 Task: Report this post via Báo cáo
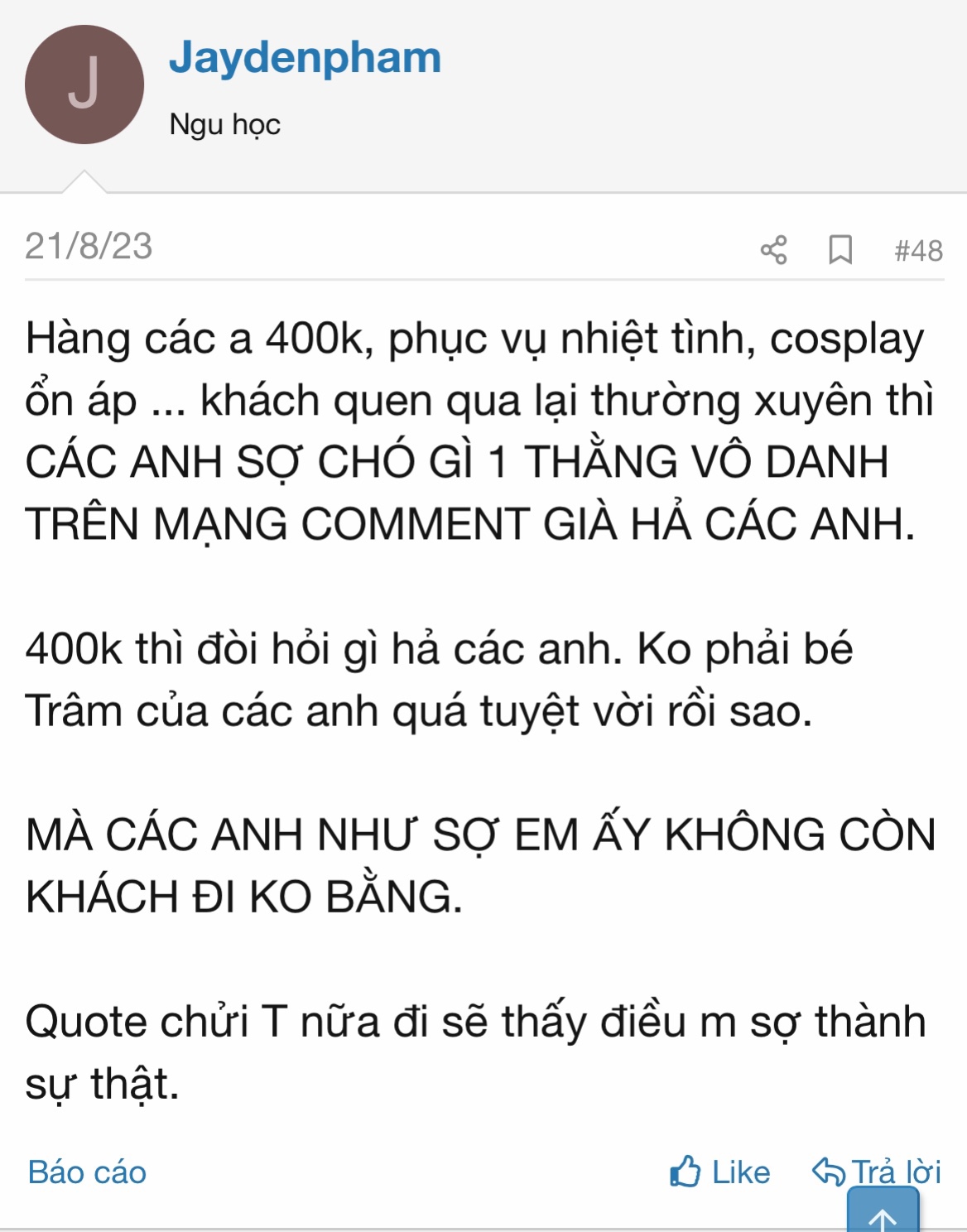pos(87,1172)
